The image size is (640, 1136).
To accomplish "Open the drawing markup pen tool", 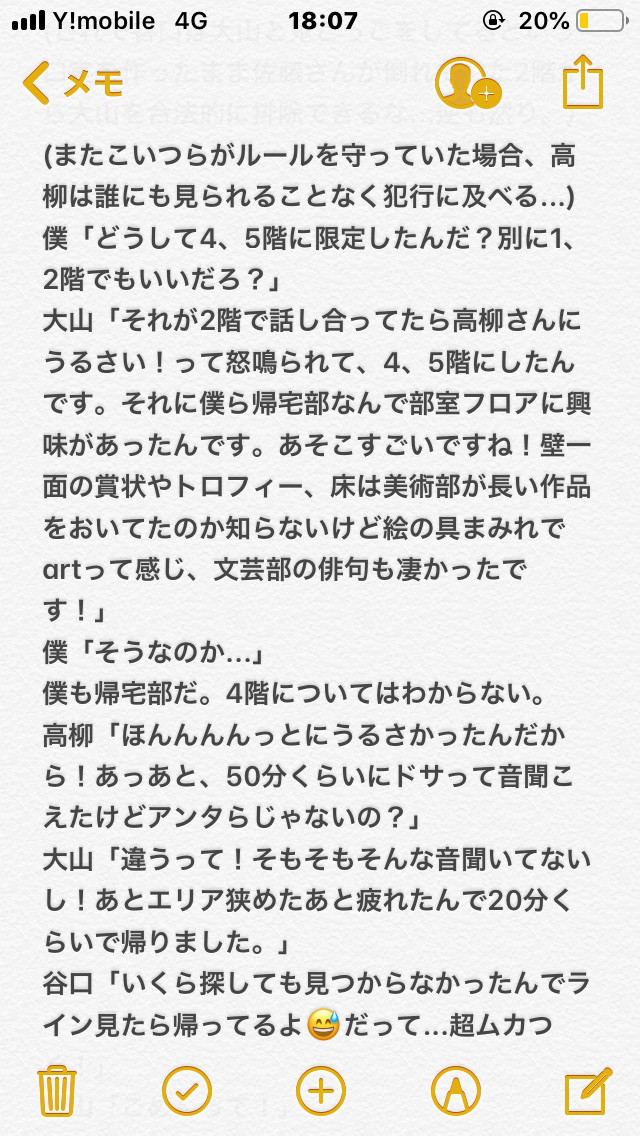I will (455, 1090).
